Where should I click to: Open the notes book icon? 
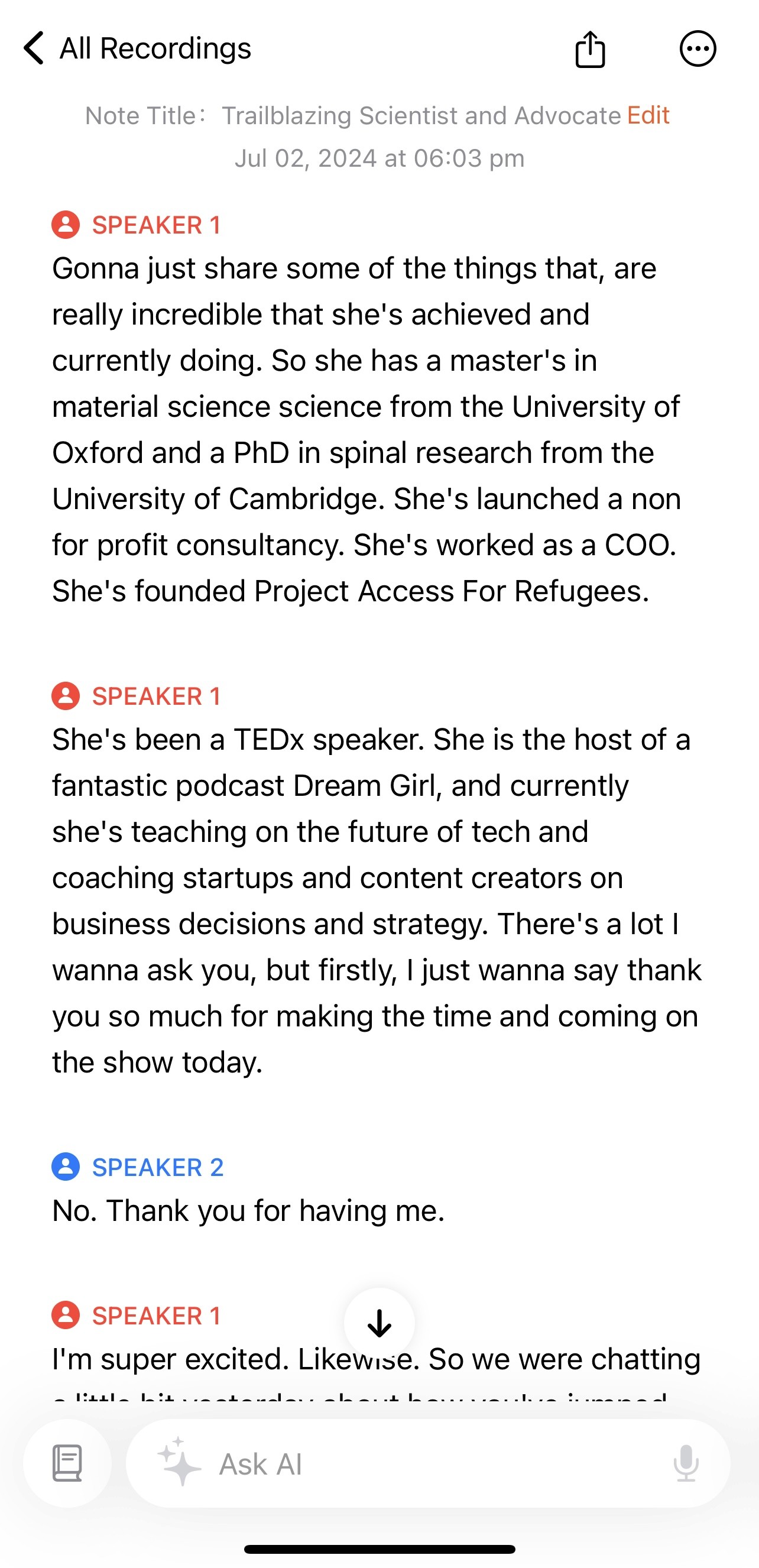tap(67, 1463)
